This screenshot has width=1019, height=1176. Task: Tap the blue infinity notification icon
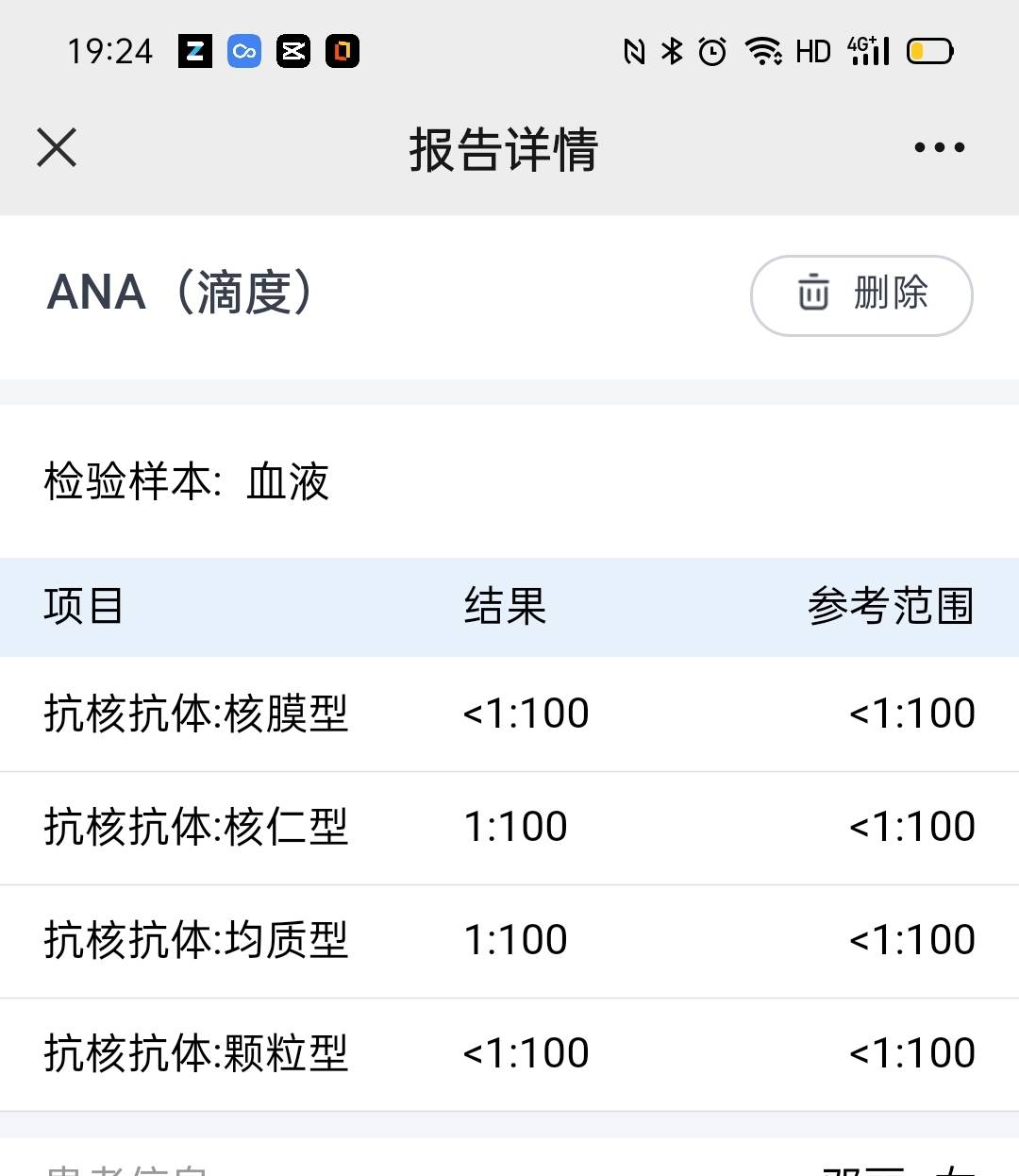[243, 51]
